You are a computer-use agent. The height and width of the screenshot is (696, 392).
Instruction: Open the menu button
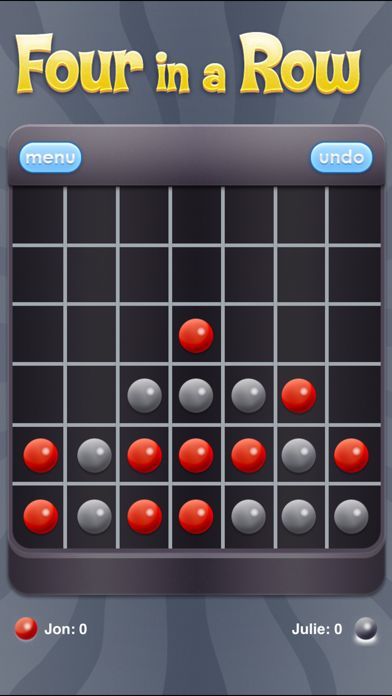click(50, 158)
